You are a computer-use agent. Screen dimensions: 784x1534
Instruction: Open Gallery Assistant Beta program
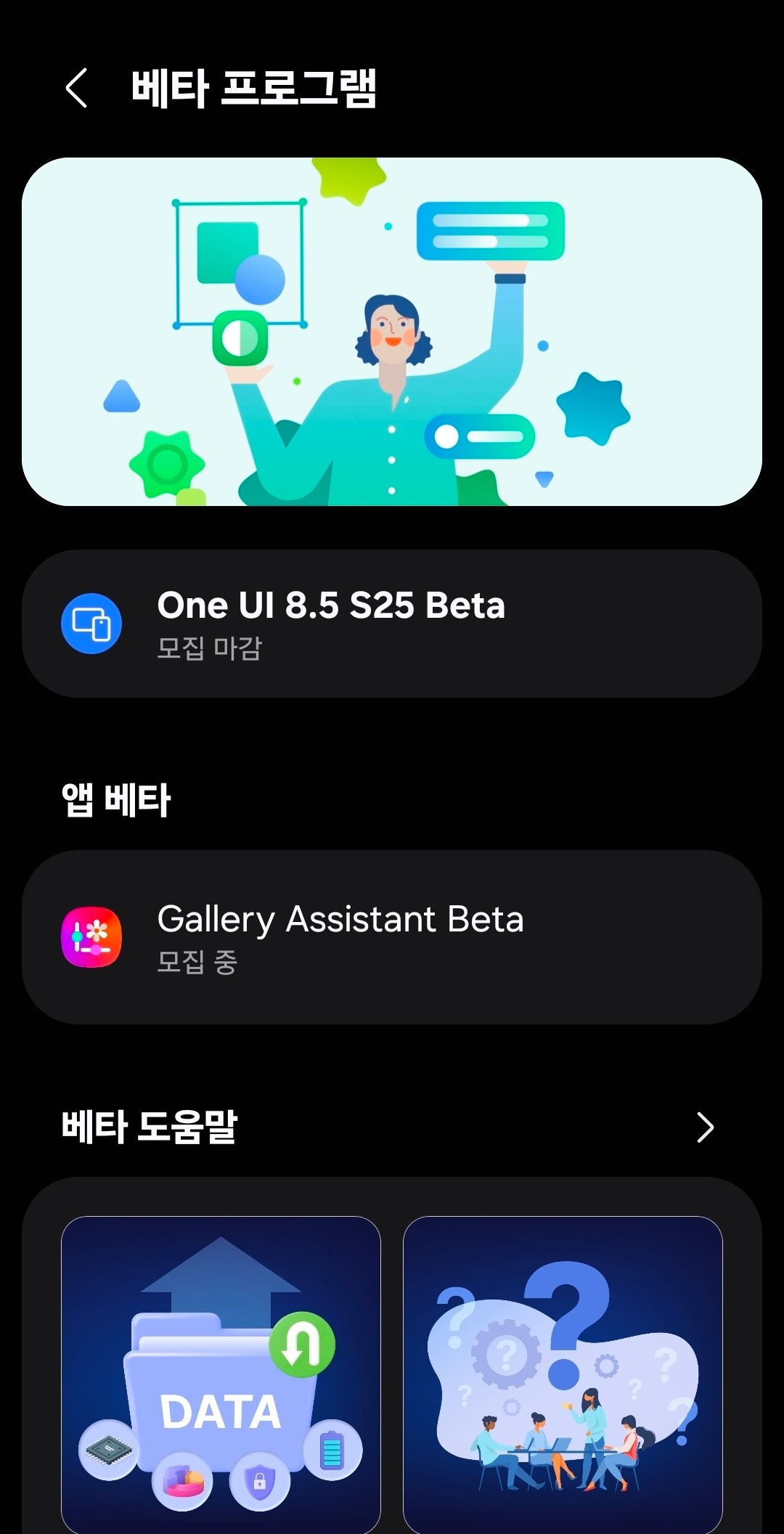(x=392, y=937)
